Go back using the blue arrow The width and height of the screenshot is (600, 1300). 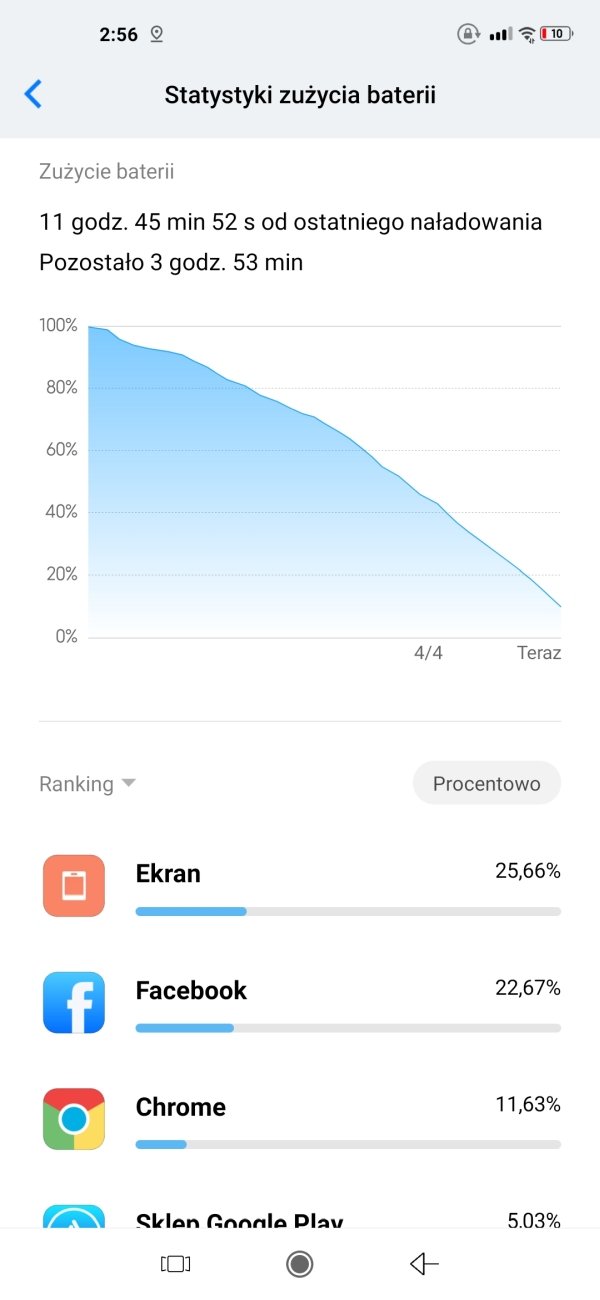(33, 95)
